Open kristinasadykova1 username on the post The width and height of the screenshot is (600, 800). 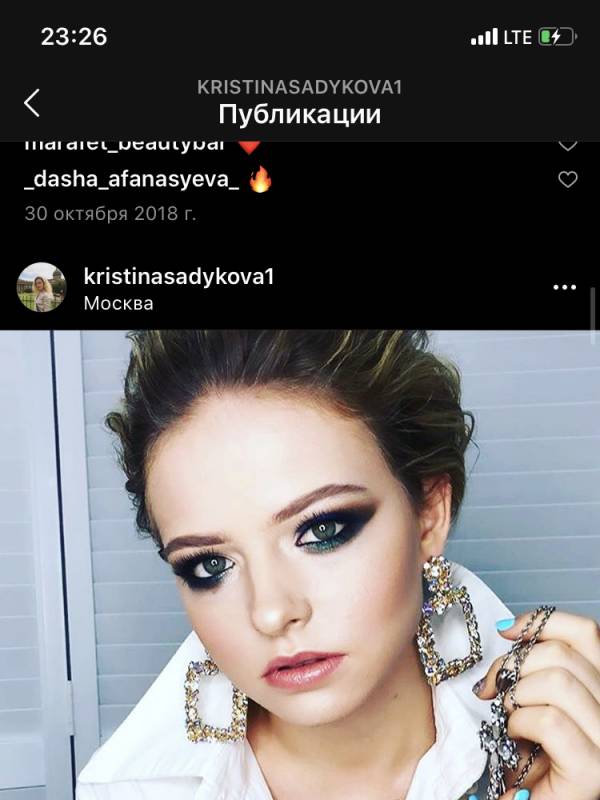(x=179, y=277)
